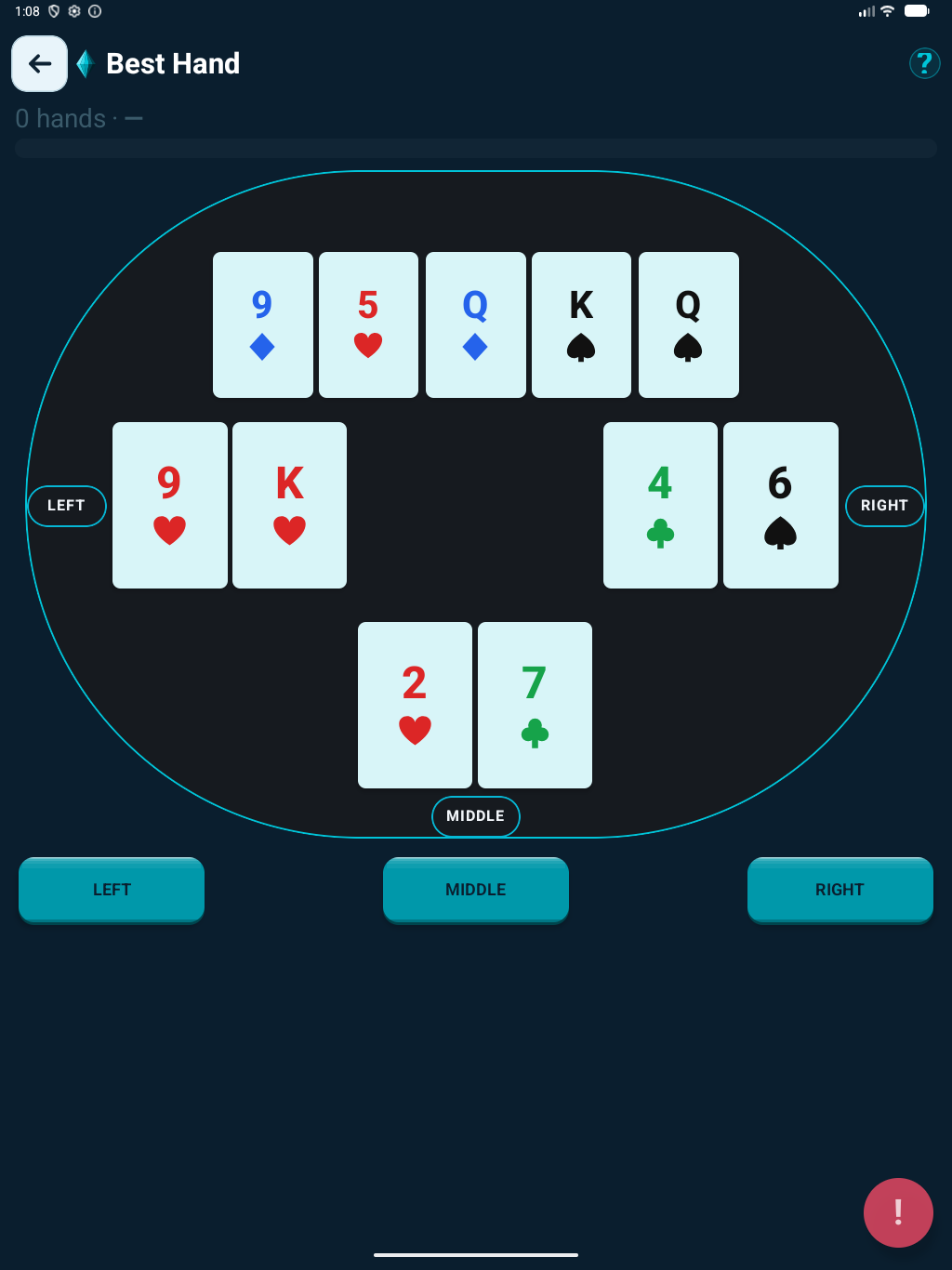Open the help question mark icon
The width and height of the screenshot is (952, 1270).
pyautogui.click(x=924, y=63)
